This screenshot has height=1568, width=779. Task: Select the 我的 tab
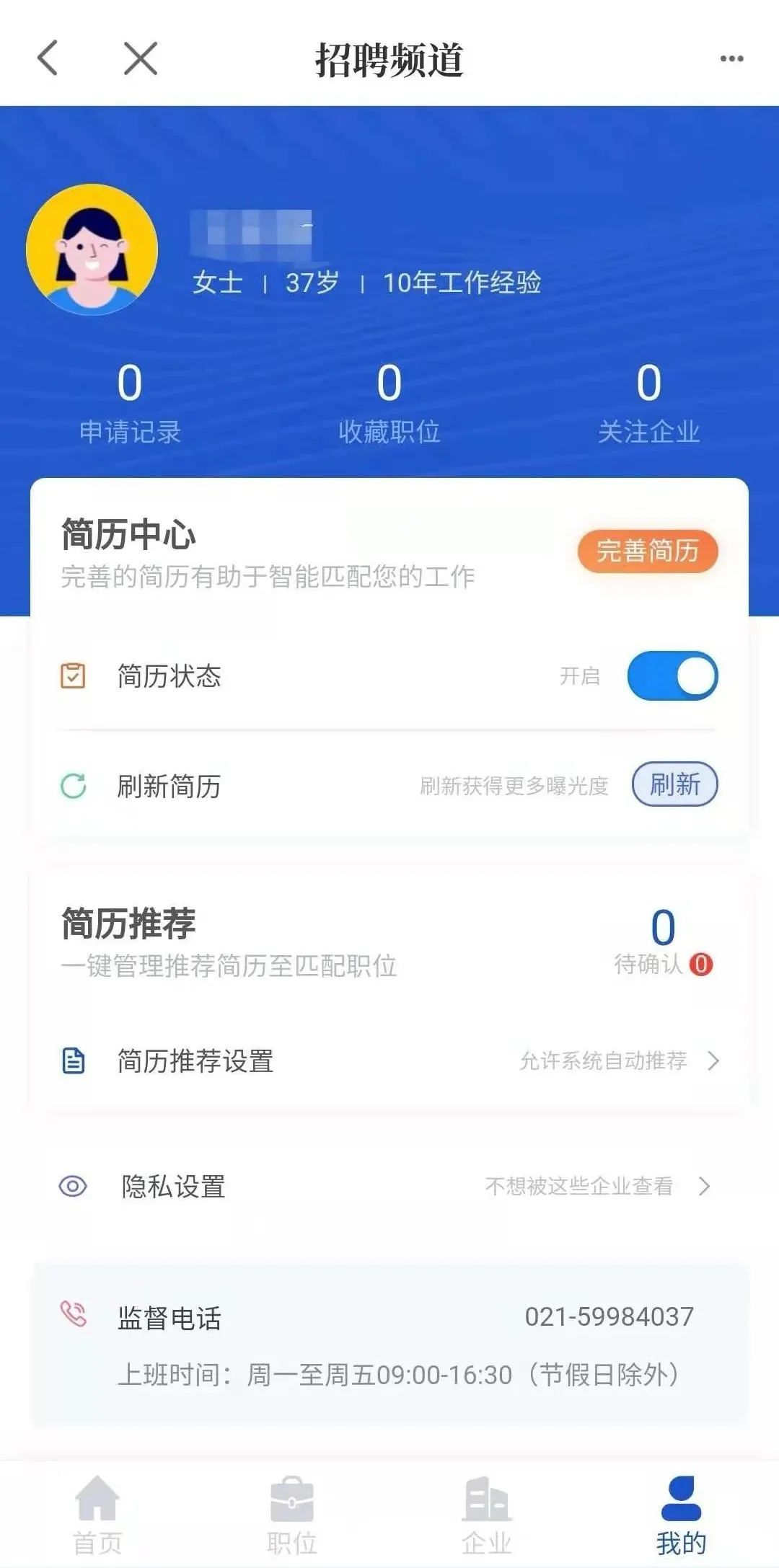click(x=681, y=1515)
